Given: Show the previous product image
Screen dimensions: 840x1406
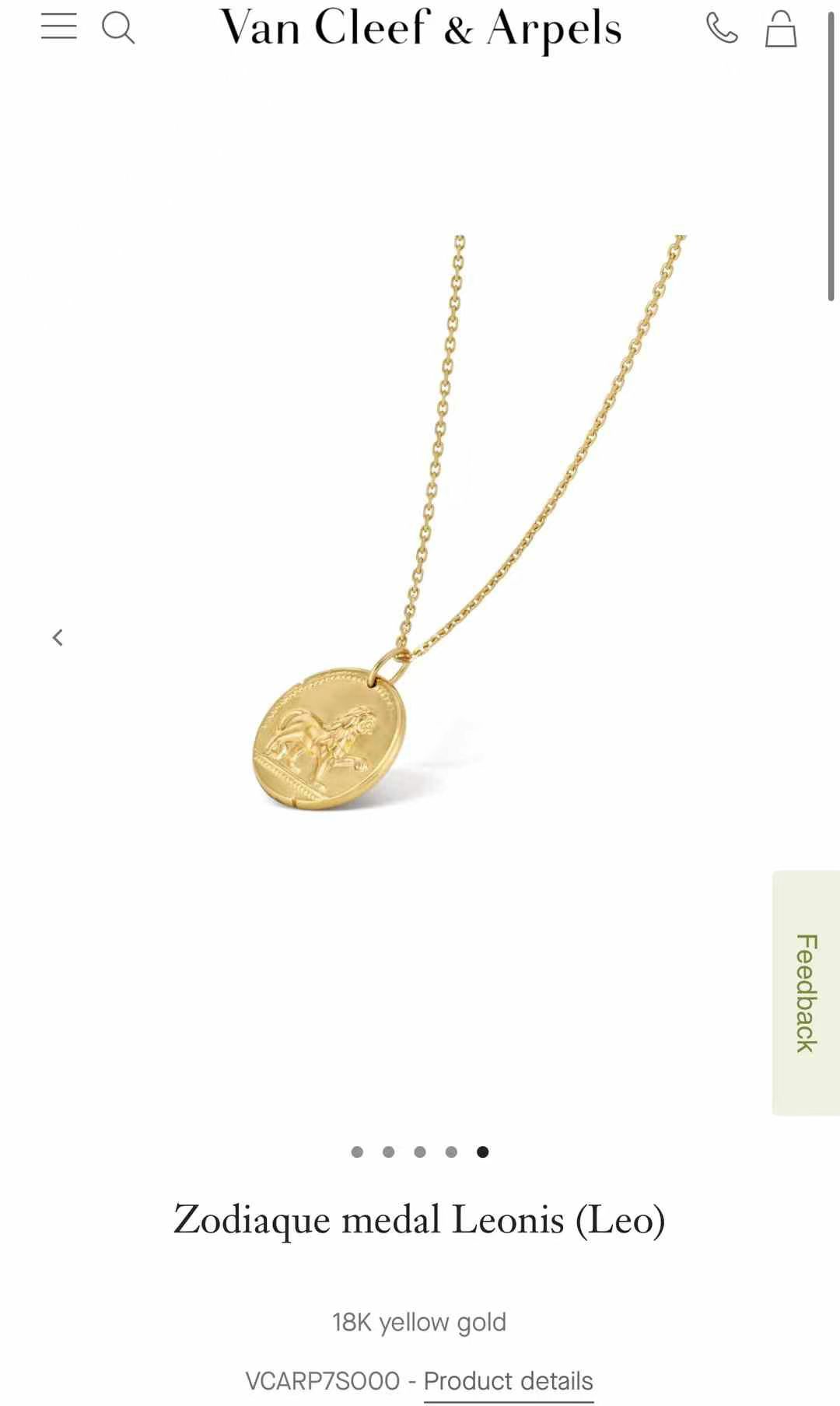Looking at the screenshot, I should [x=57, y=638].
